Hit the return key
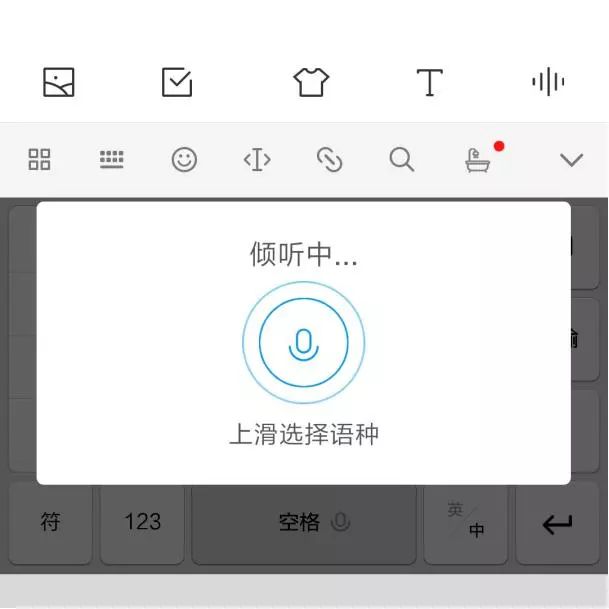The height and width of the screenshot is (609, 609). [557, 523]
